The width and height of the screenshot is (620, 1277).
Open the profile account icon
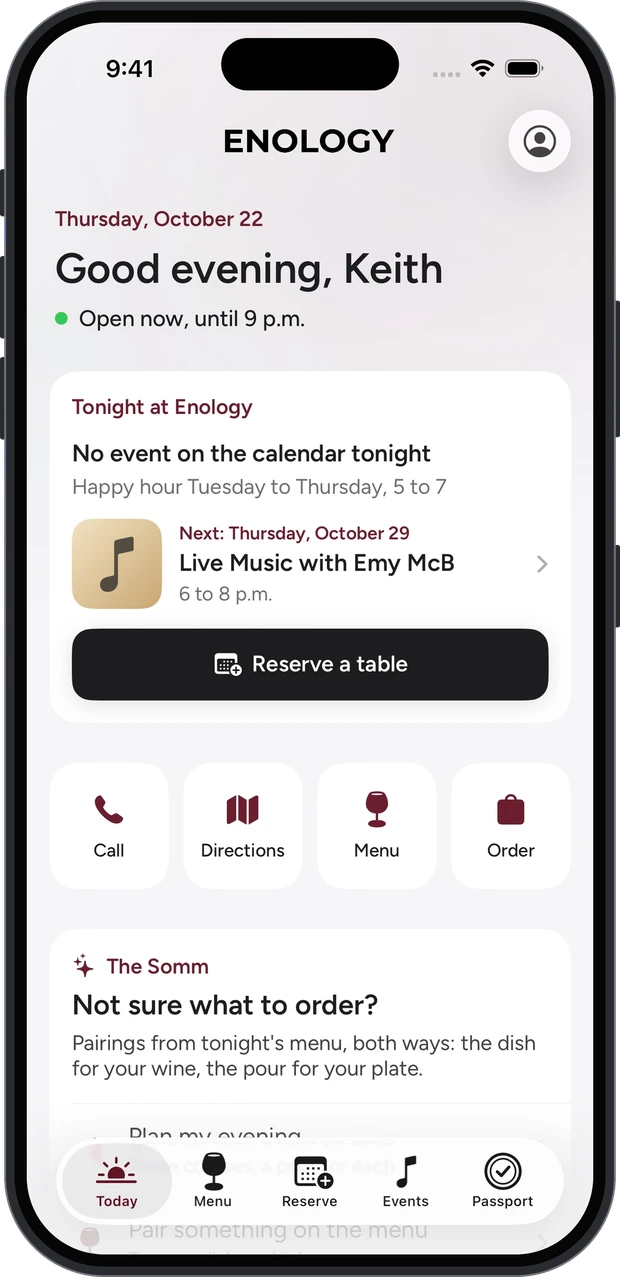click(540, 141)
